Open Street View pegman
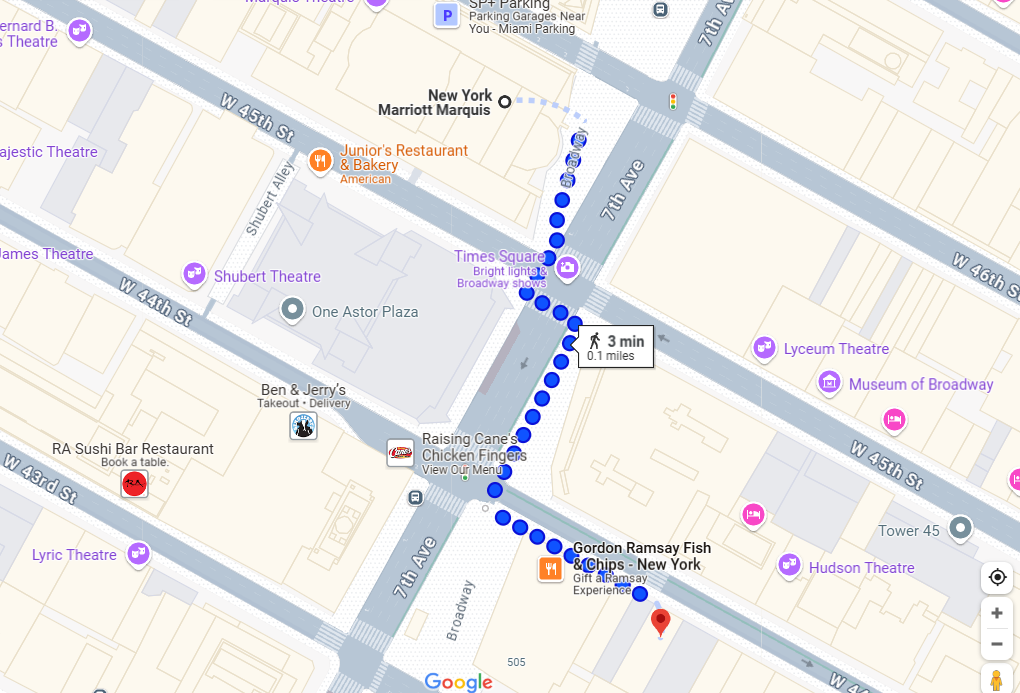Screen dimensions: 1020x693 (x=996, y=680)
